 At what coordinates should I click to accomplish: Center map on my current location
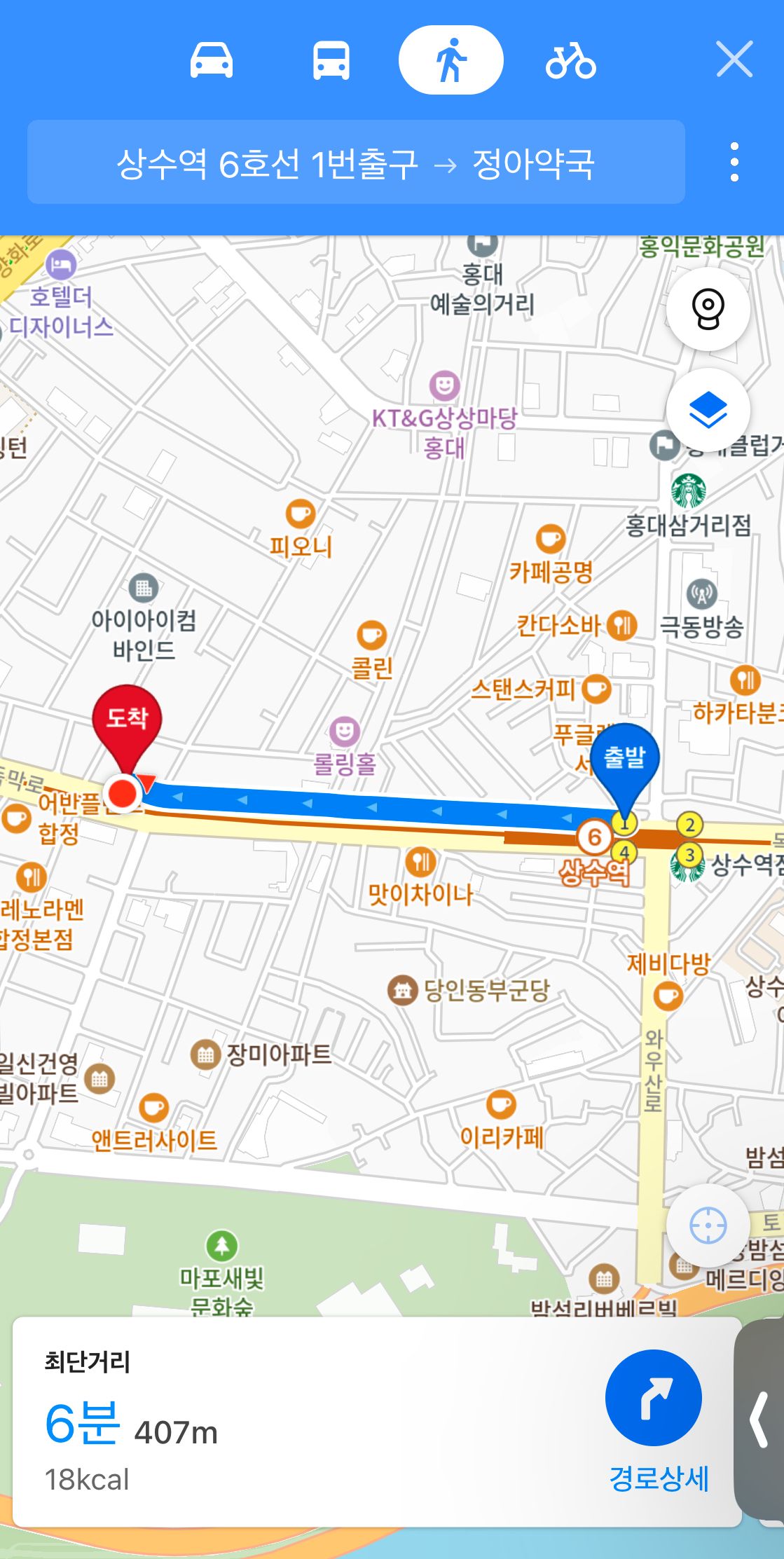coord(708,1226)
